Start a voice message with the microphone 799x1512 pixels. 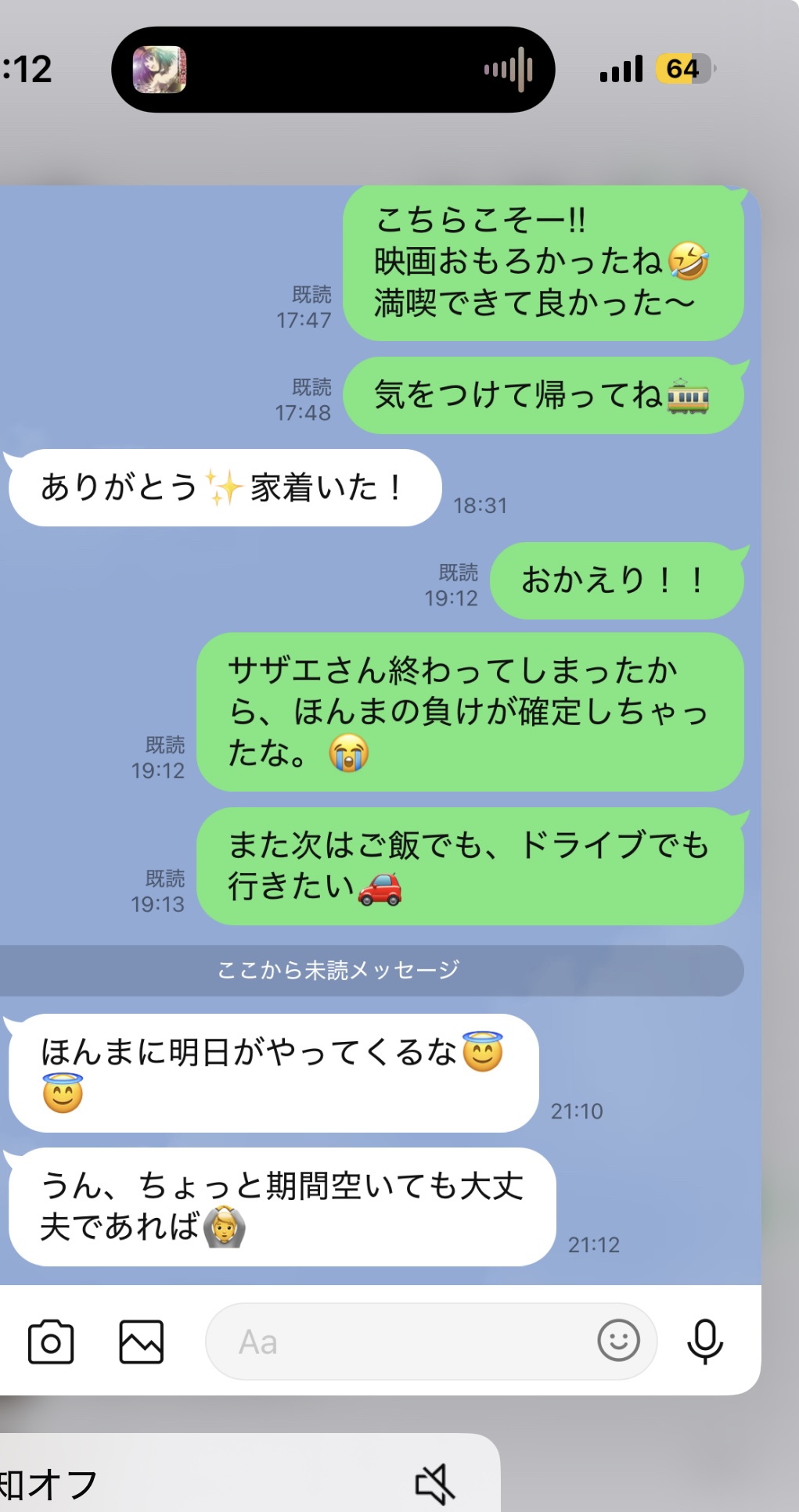pyautogui.click(x=705, y=1341)
